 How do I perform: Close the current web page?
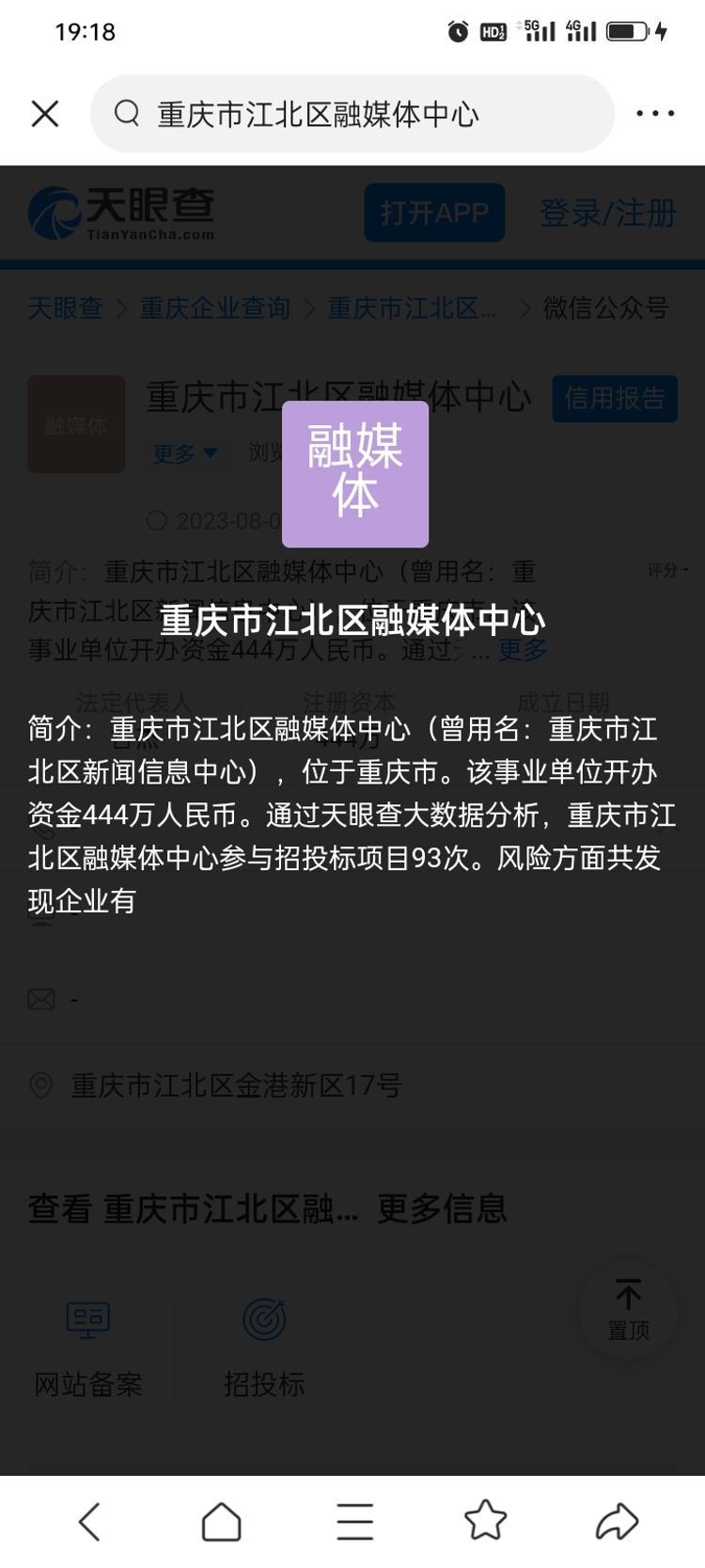45,114
